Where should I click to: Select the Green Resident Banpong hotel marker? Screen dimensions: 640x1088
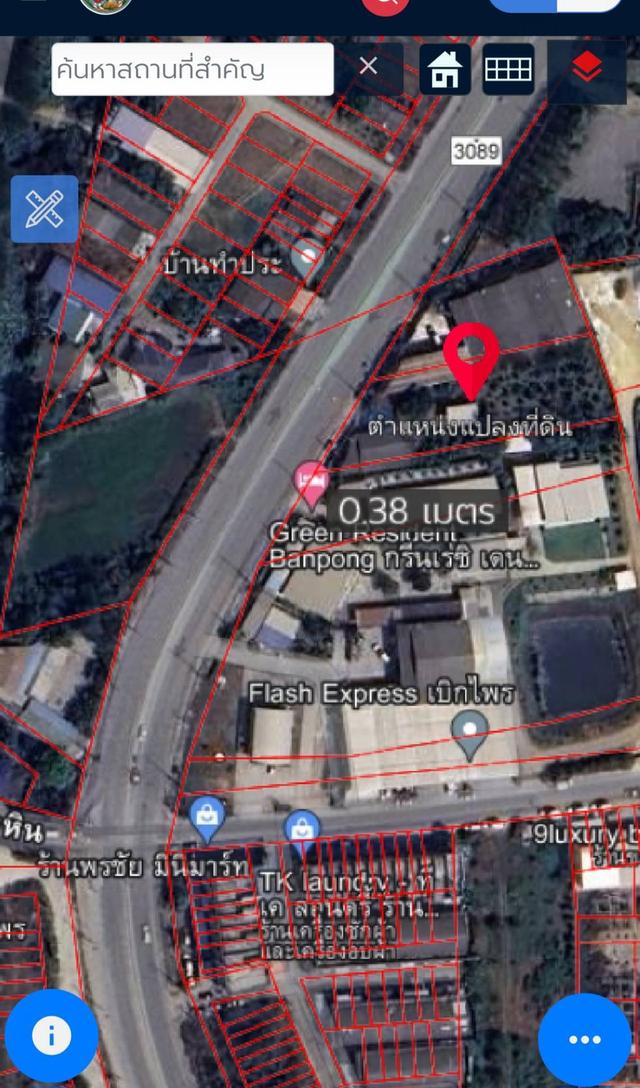(312, 482)
